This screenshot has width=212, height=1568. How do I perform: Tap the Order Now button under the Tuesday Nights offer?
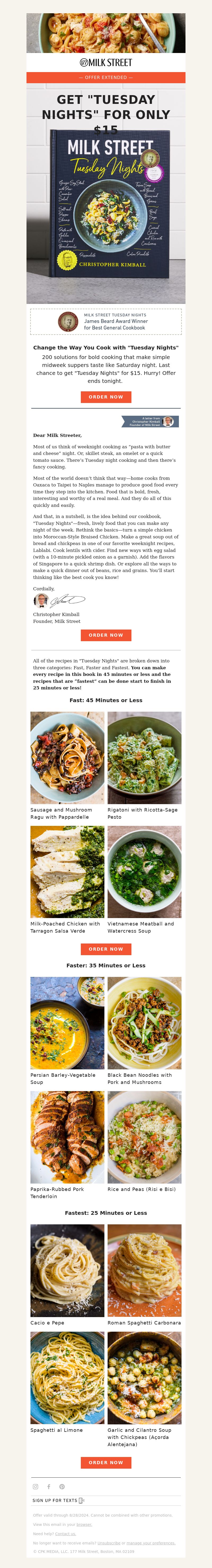coord(106,397)
